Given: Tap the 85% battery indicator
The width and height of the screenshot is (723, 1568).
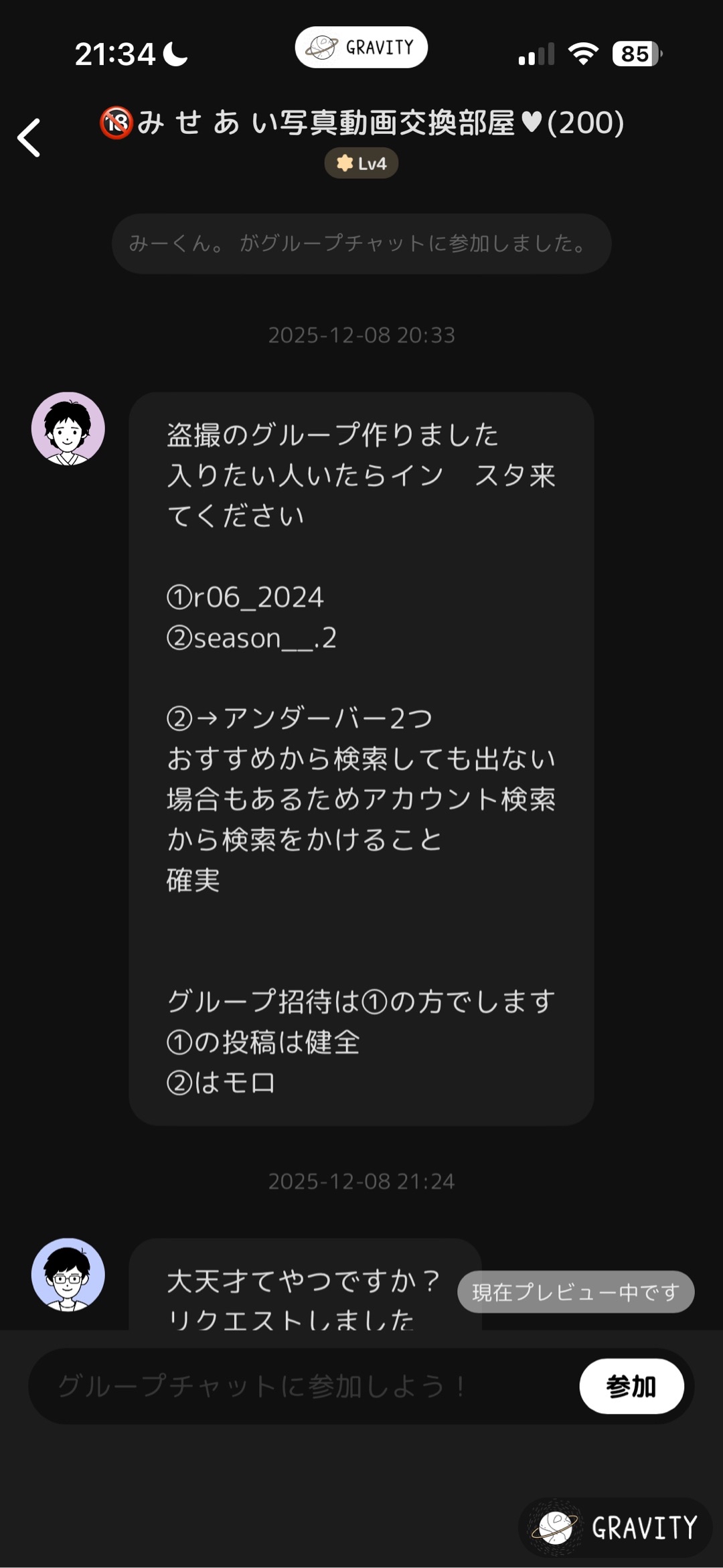Looking at the screenshot, I should tap(633, 52).
